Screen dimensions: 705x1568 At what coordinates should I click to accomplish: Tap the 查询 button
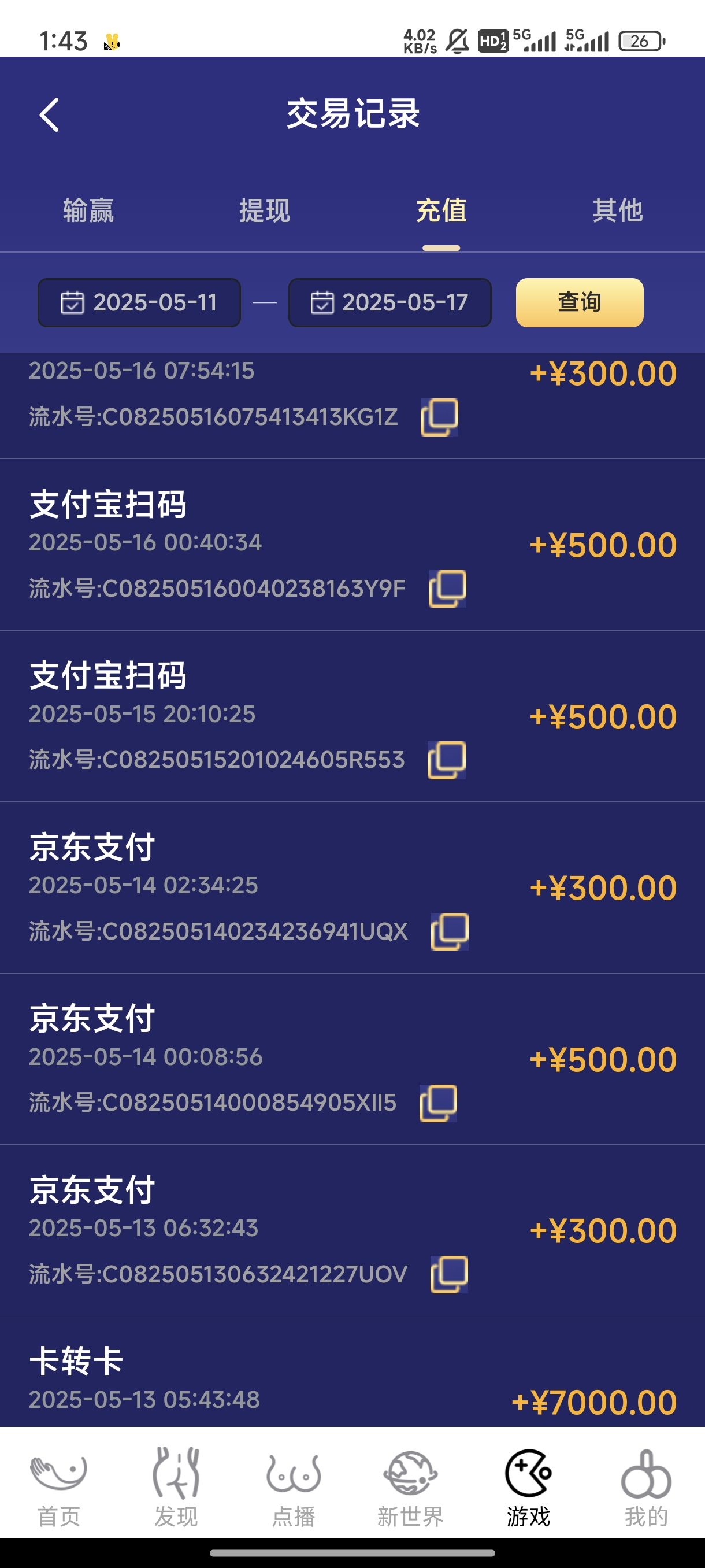coord(579,302)
